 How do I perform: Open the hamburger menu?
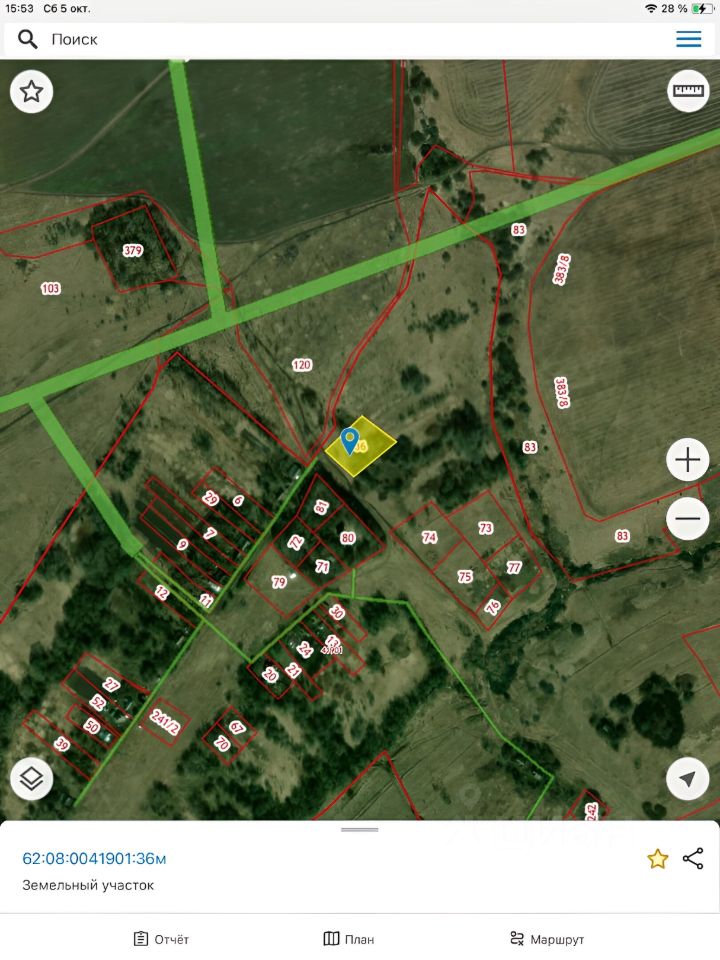pyautogui.click(x=689, y=40)
